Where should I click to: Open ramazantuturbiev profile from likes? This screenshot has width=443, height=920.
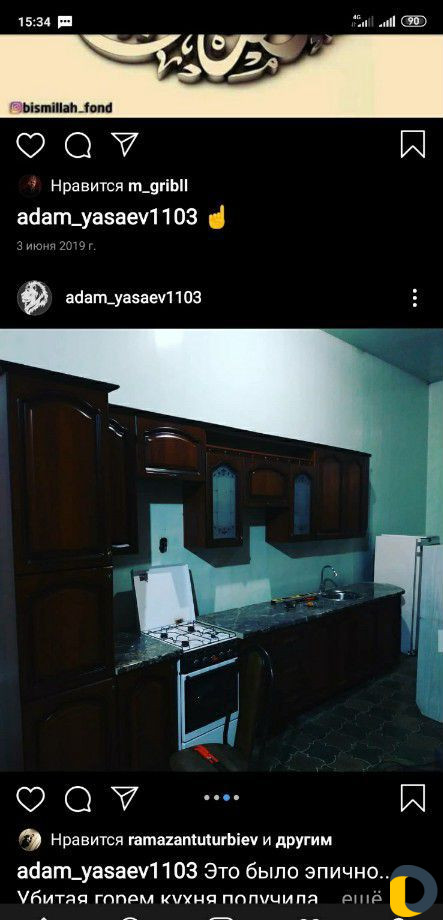tap(193, 840)
